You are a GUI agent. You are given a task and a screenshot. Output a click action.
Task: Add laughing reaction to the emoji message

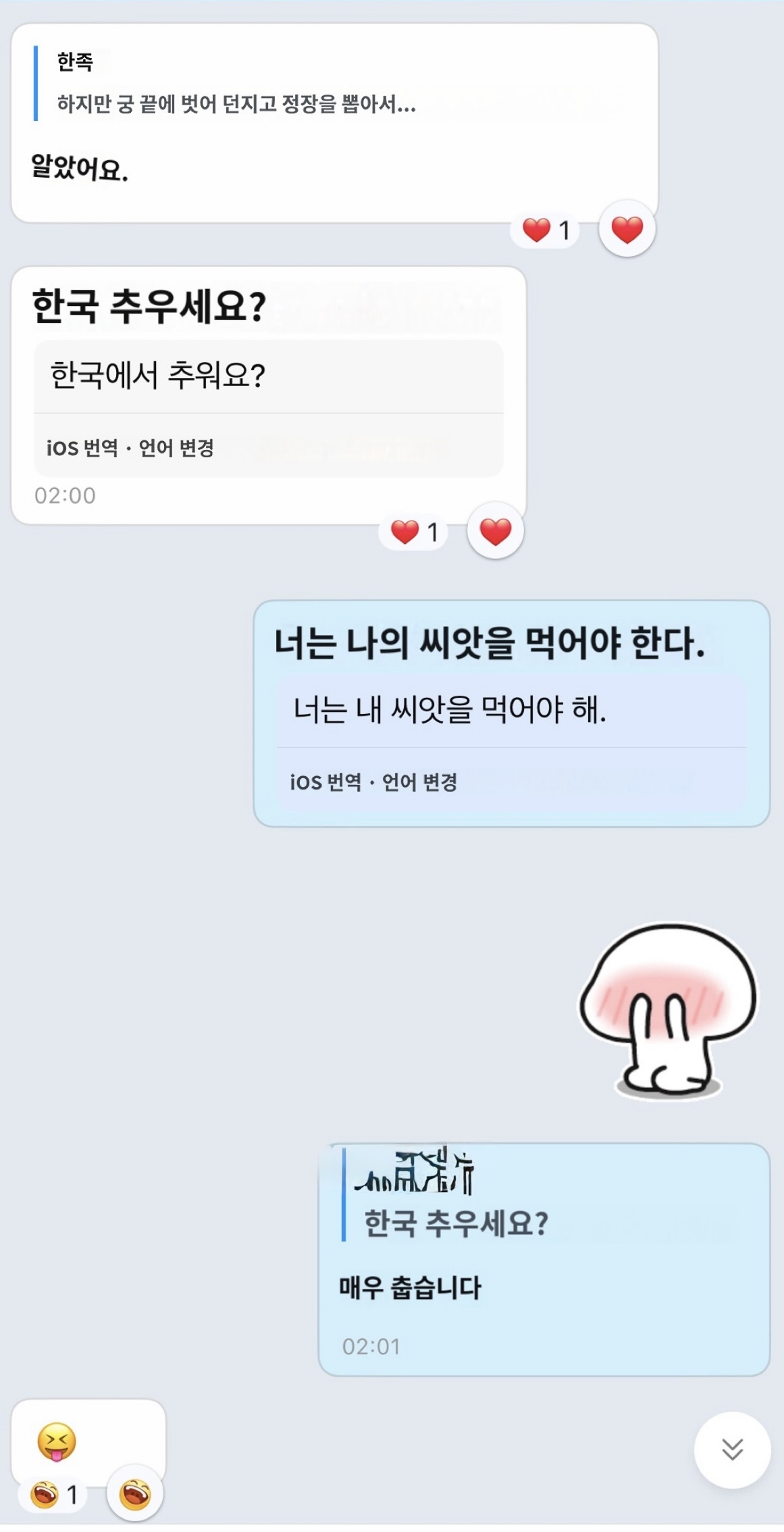[x=134, y=1495]
